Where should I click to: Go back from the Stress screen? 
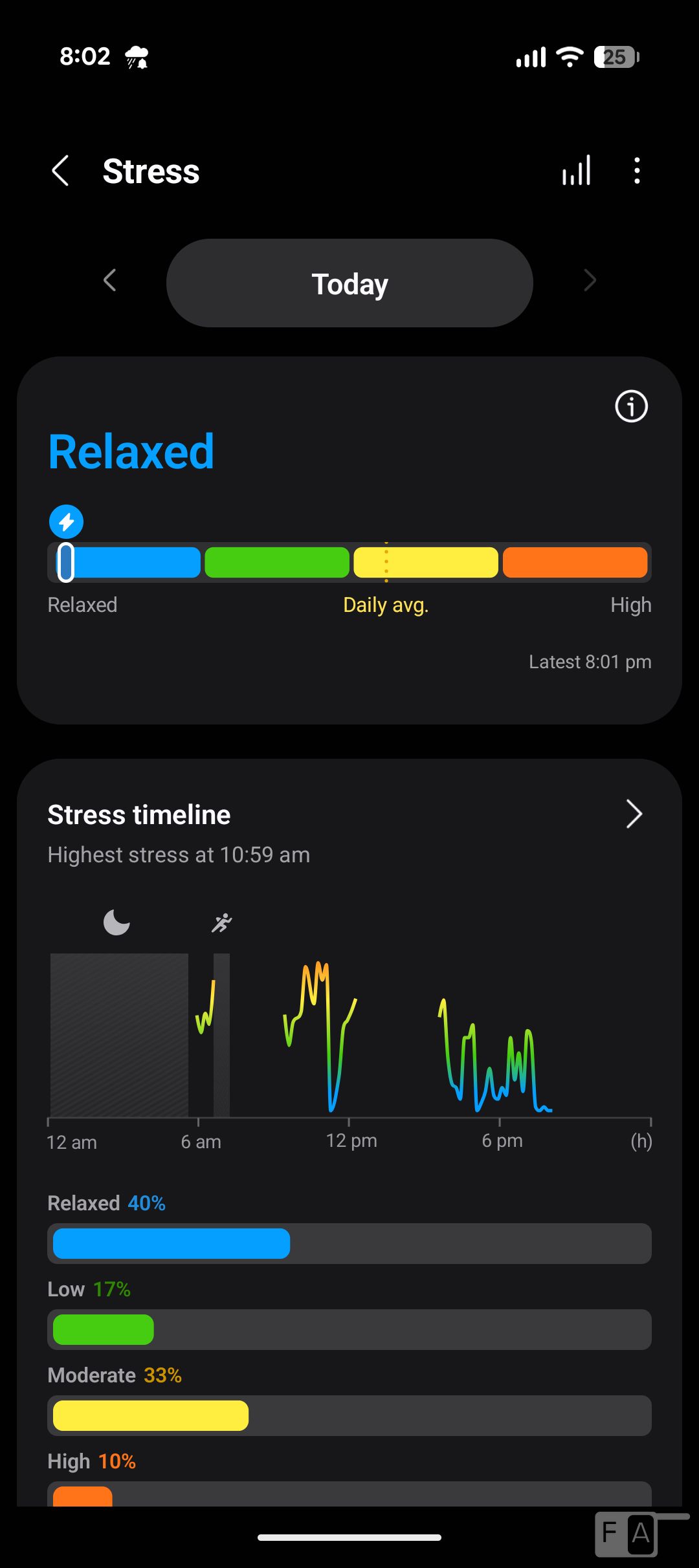click(60, 171)
